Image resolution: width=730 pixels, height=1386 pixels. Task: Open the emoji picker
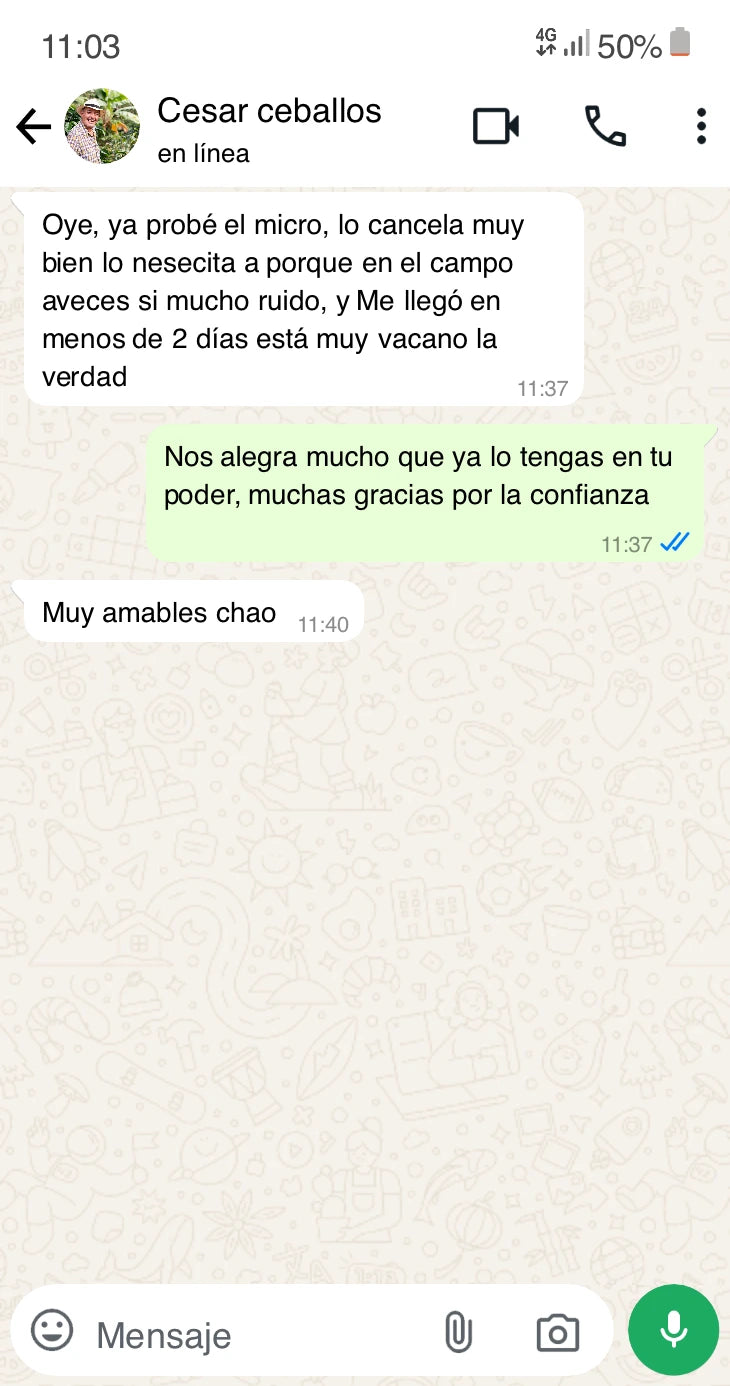[x=52, y=1331]
